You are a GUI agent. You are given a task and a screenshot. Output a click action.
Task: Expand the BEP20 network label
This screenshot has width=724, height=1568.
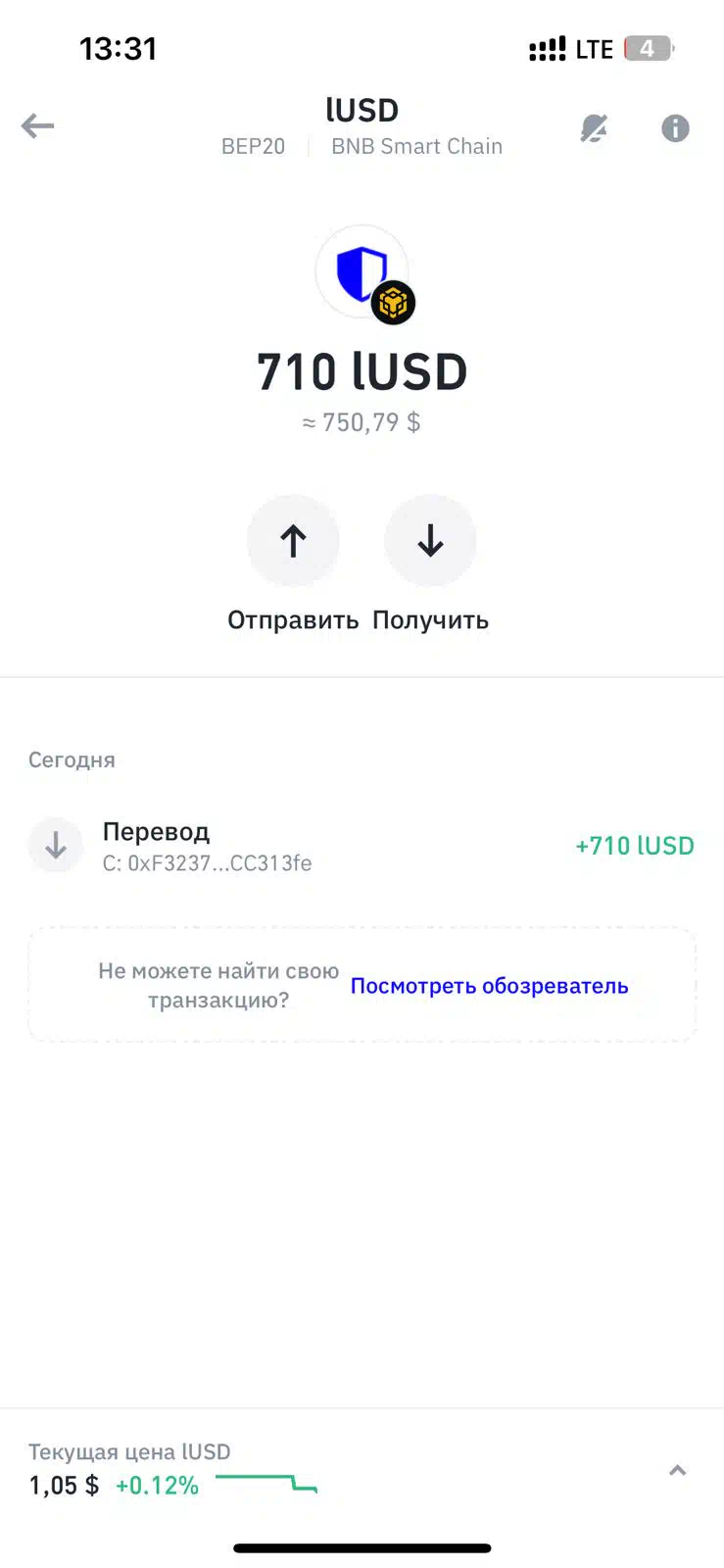[x=253, y=146]
